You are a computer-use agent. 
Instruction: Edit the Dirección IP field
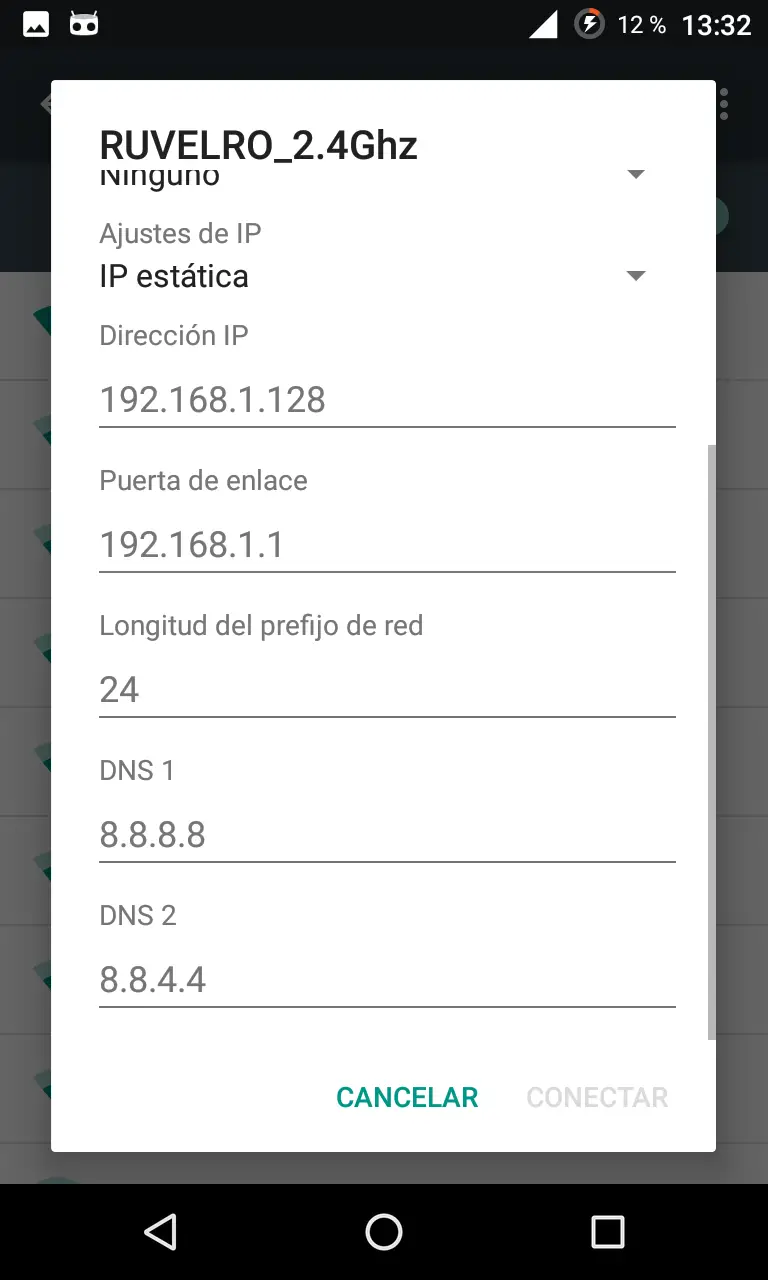pyautogui.click(x=387, y=400)
